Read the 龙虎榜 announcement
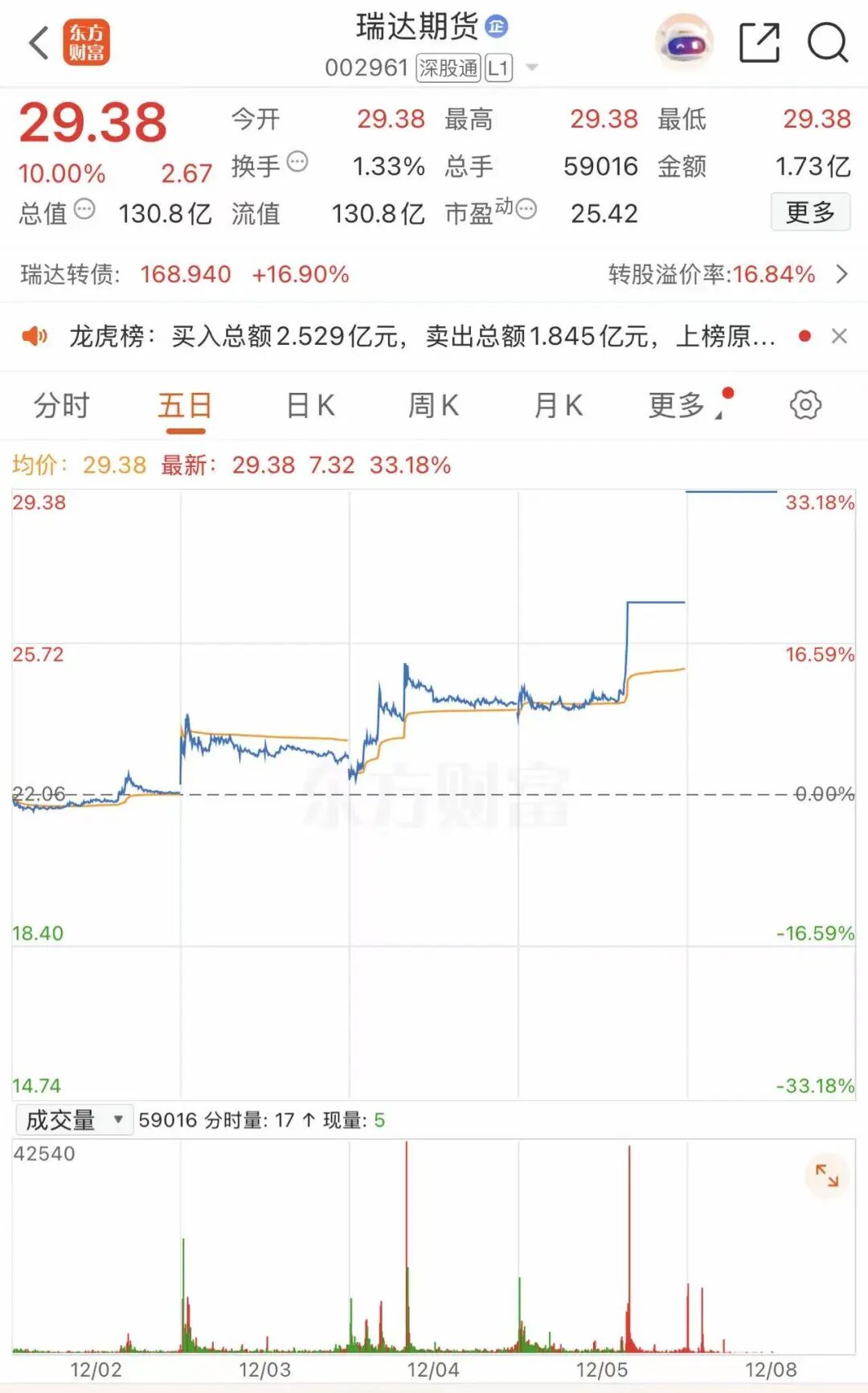Viewport: 868px width, 1393px height. [422, 336]
